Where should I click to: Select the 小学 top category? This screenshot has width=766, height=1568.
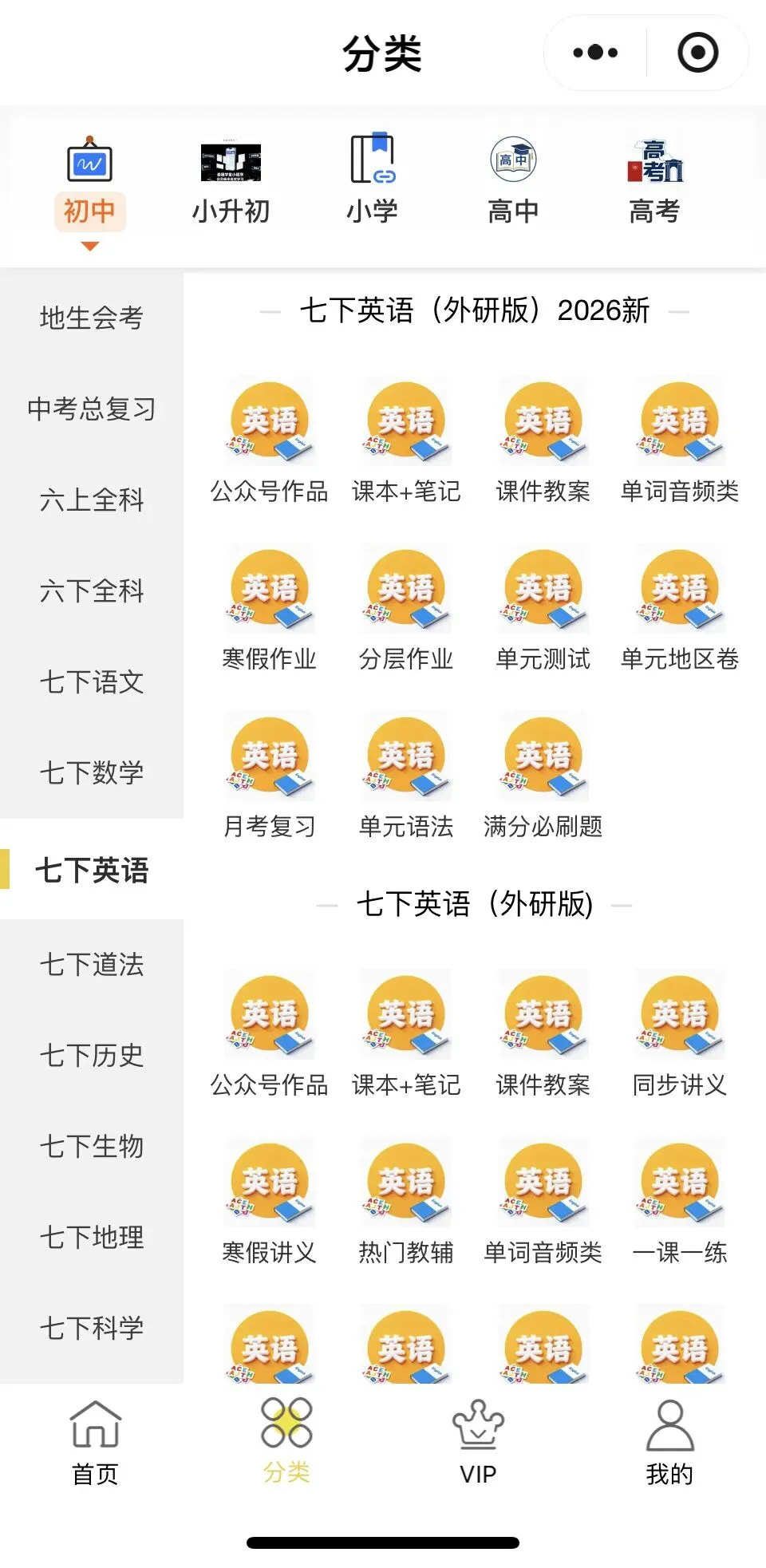click(372, 184)
